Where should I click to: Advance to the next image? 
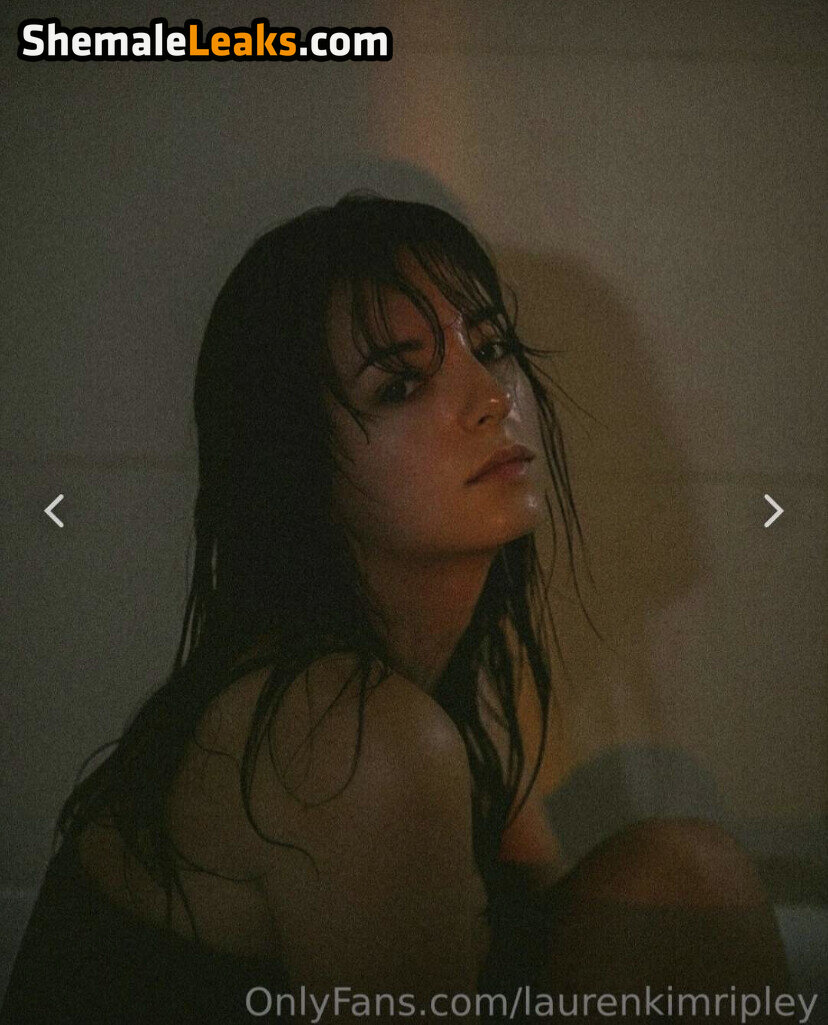coord(773,511)
